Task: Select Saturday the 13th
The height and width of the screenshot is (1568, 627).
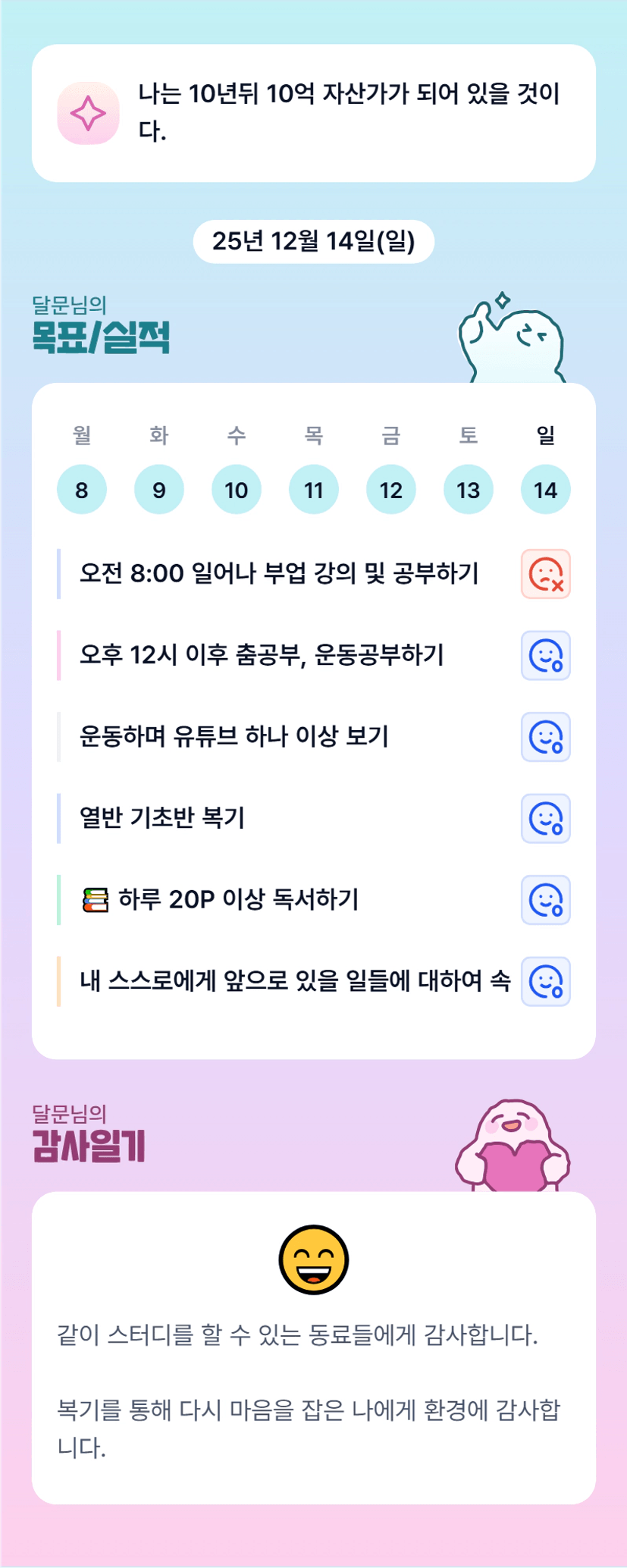Action: coord(469,490)
